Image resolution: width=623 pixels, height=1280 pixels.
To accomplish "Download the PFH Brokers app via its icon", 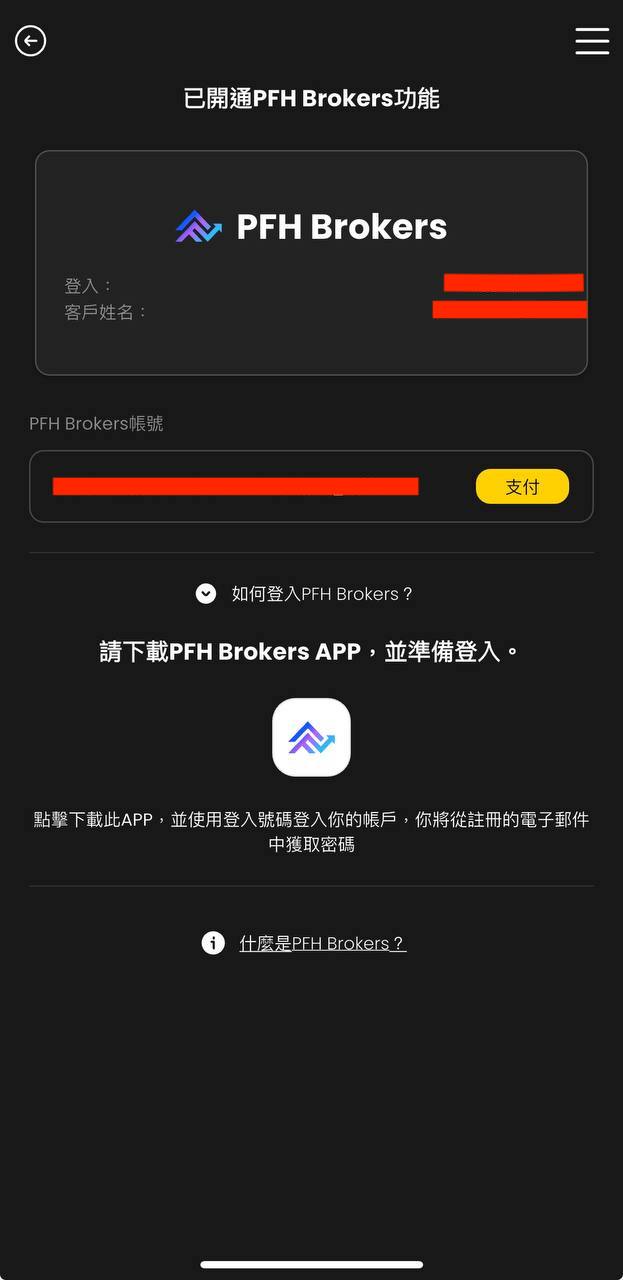I will pos(311,737).
